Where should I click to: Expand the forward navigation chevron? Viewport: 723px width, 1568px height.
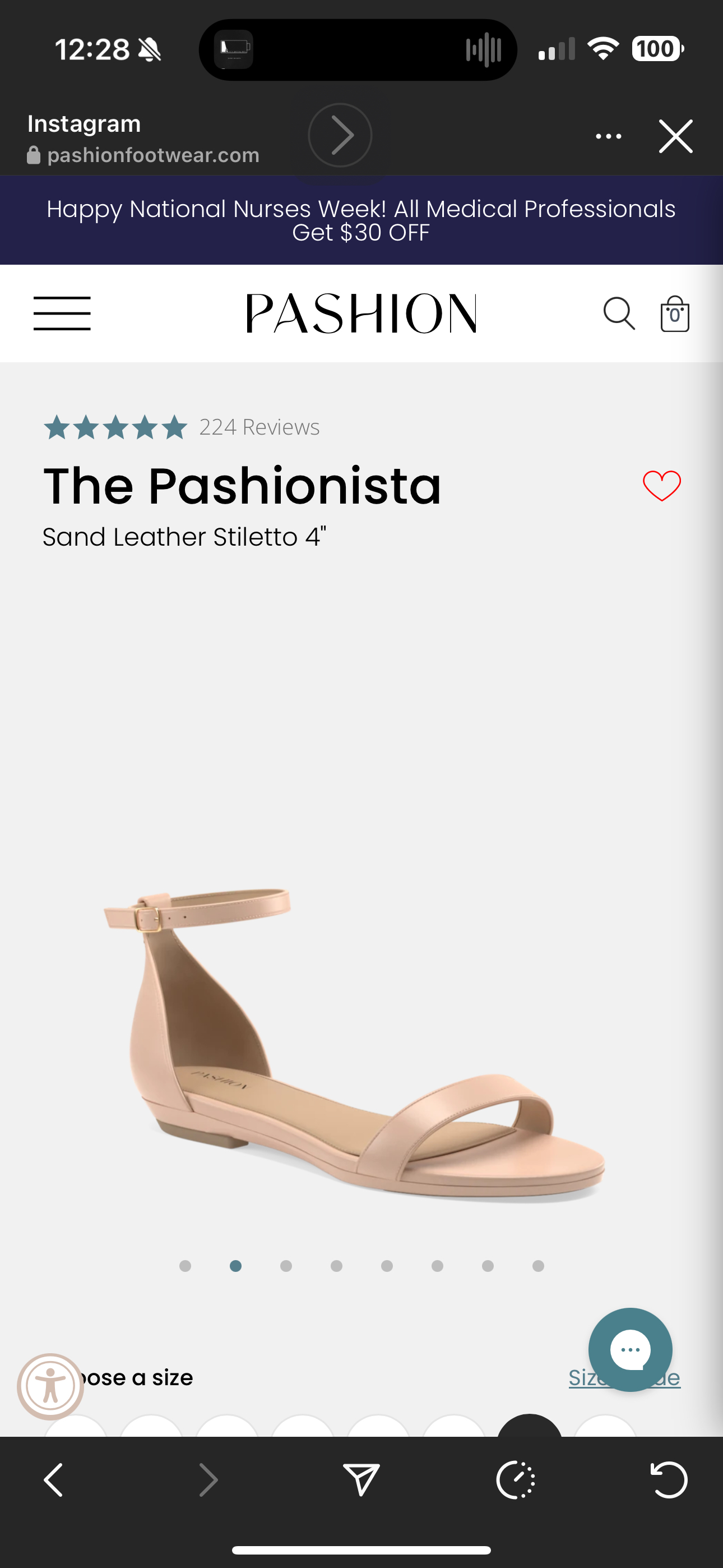(x=207, y=1481)
